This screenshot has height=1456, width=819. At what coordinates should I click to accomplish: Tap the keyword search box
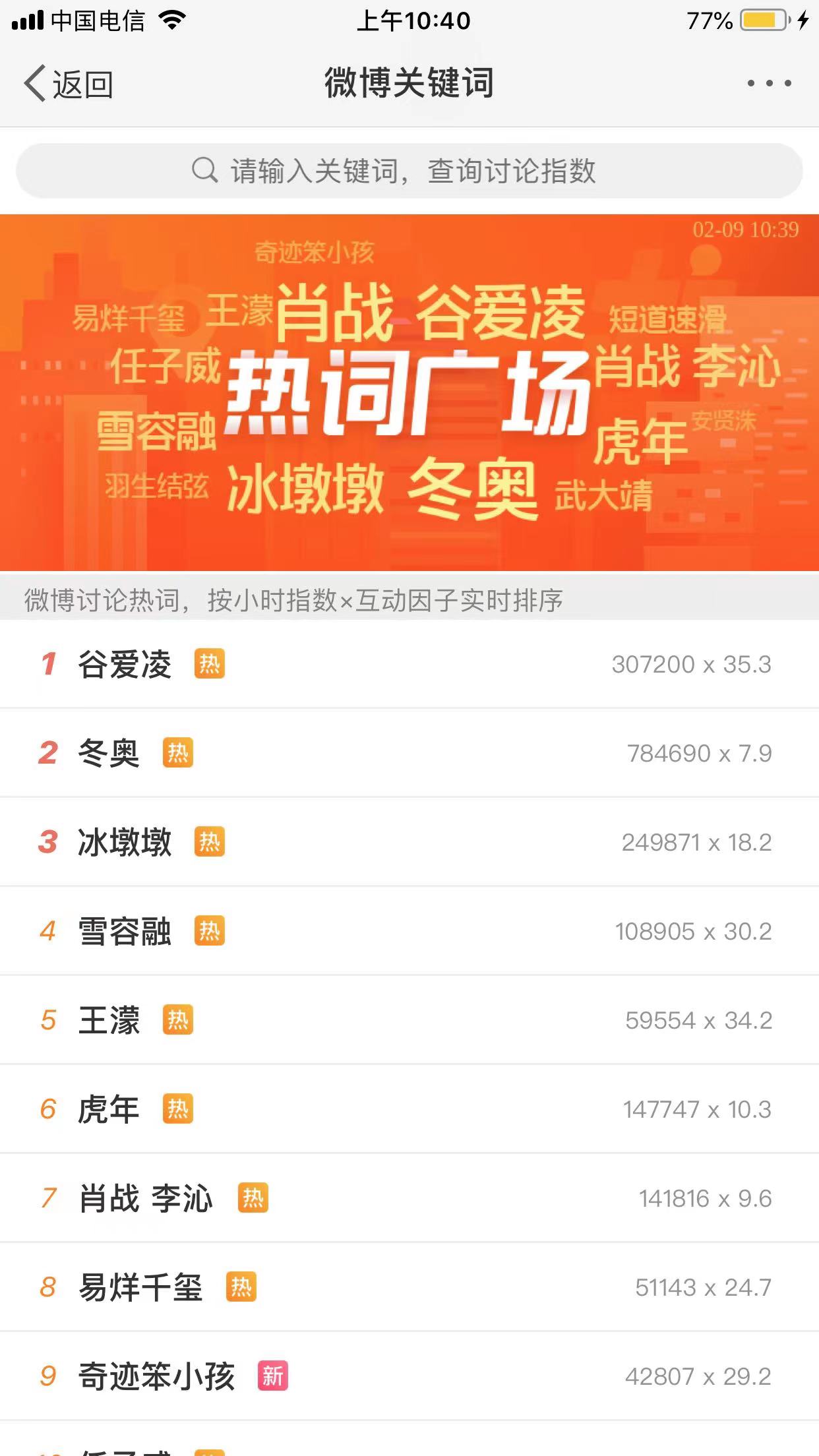(x=409, y=171)
